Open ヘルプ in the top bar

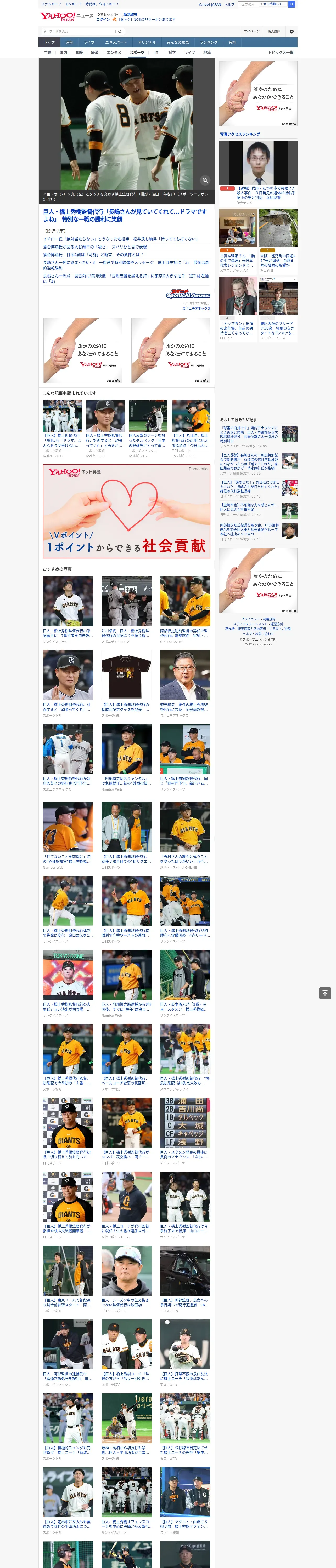pyautogui.click(x=229, y=4)
